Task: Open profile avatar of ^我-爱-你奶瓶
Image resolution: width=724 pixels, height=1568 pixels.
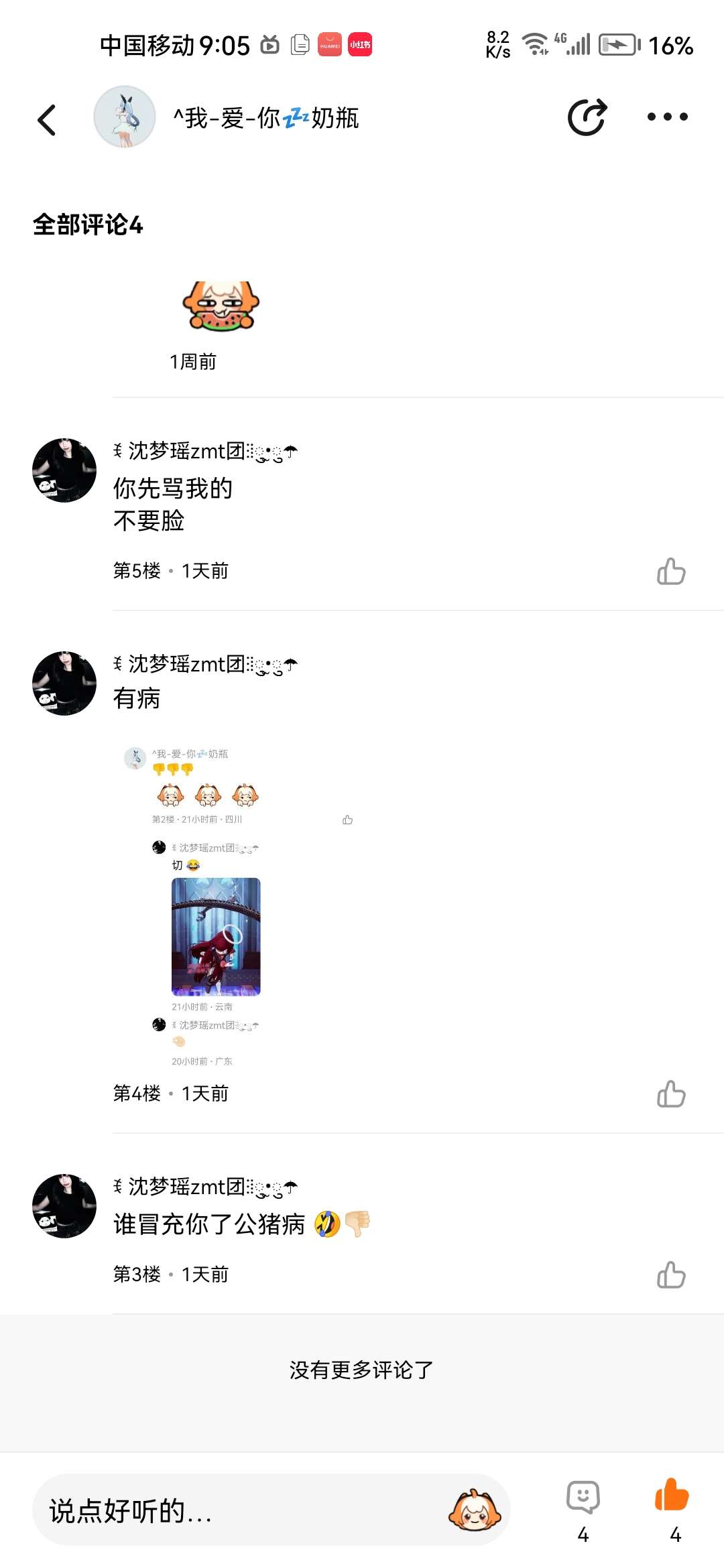Action: tap(125, 117)
